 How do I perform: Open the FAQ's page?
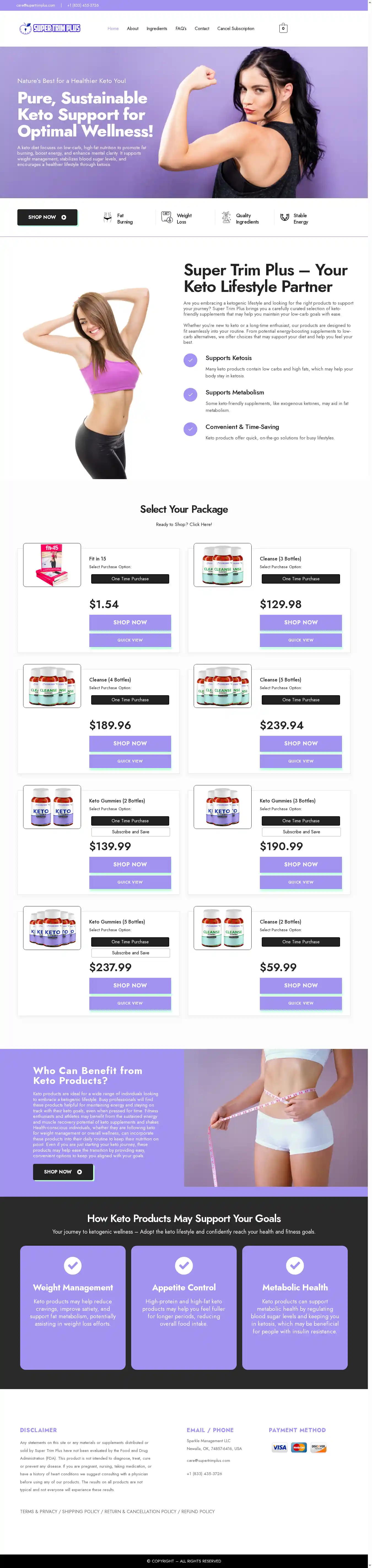tap(181, 29)
